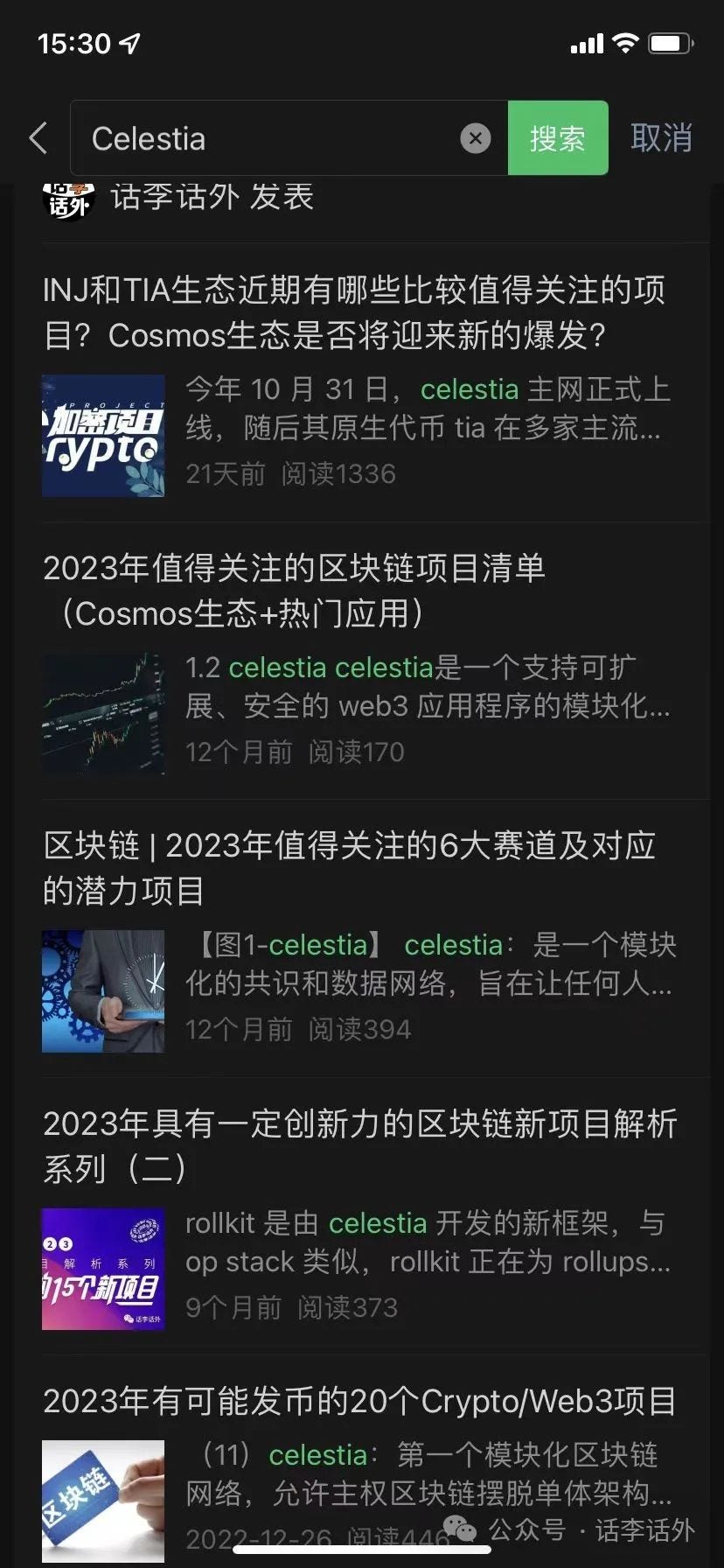The width and height of the screenshot is (724, 1568).
Task: Tap the clock showing 15:30
Action: (74, 41)
